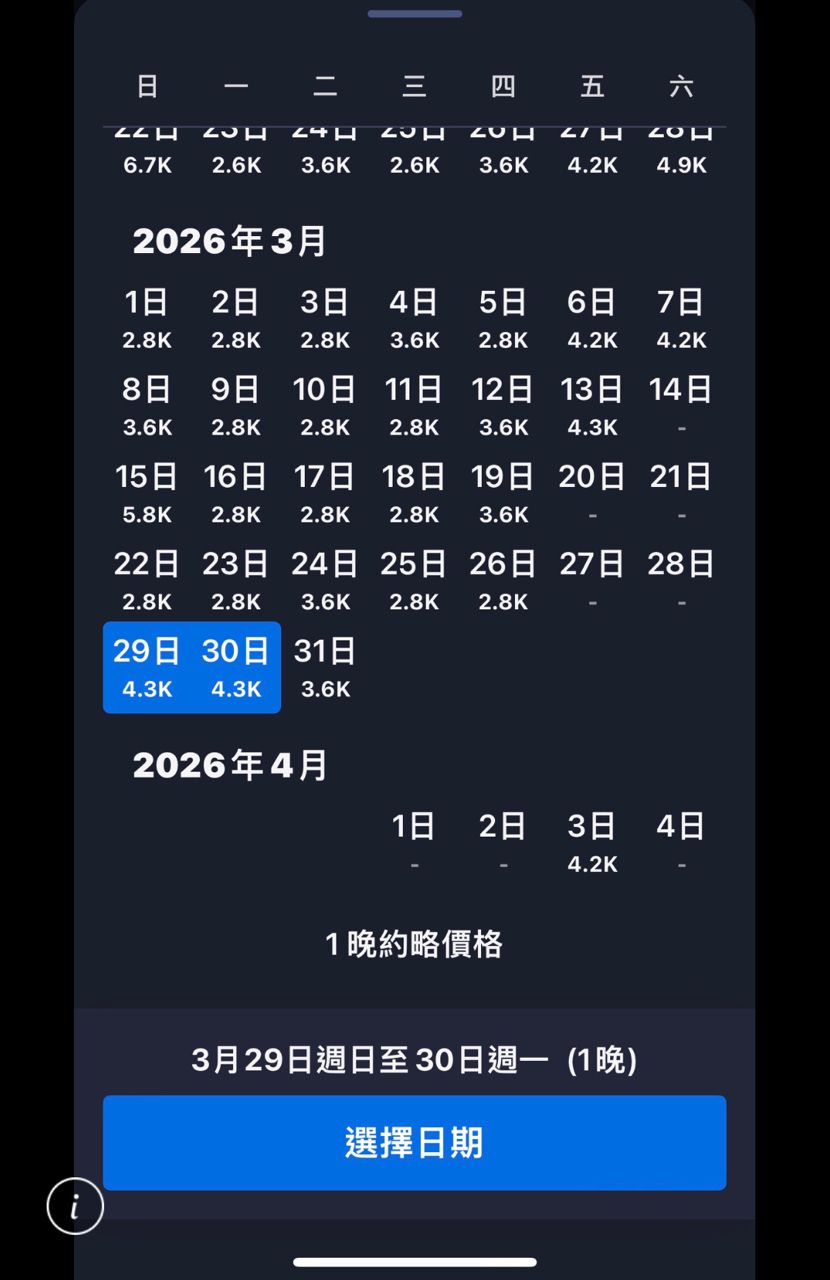The height and width of the screenshot is (1280, 830).
Task: Select March 29 highlighted date
Action: pos(147,667)
